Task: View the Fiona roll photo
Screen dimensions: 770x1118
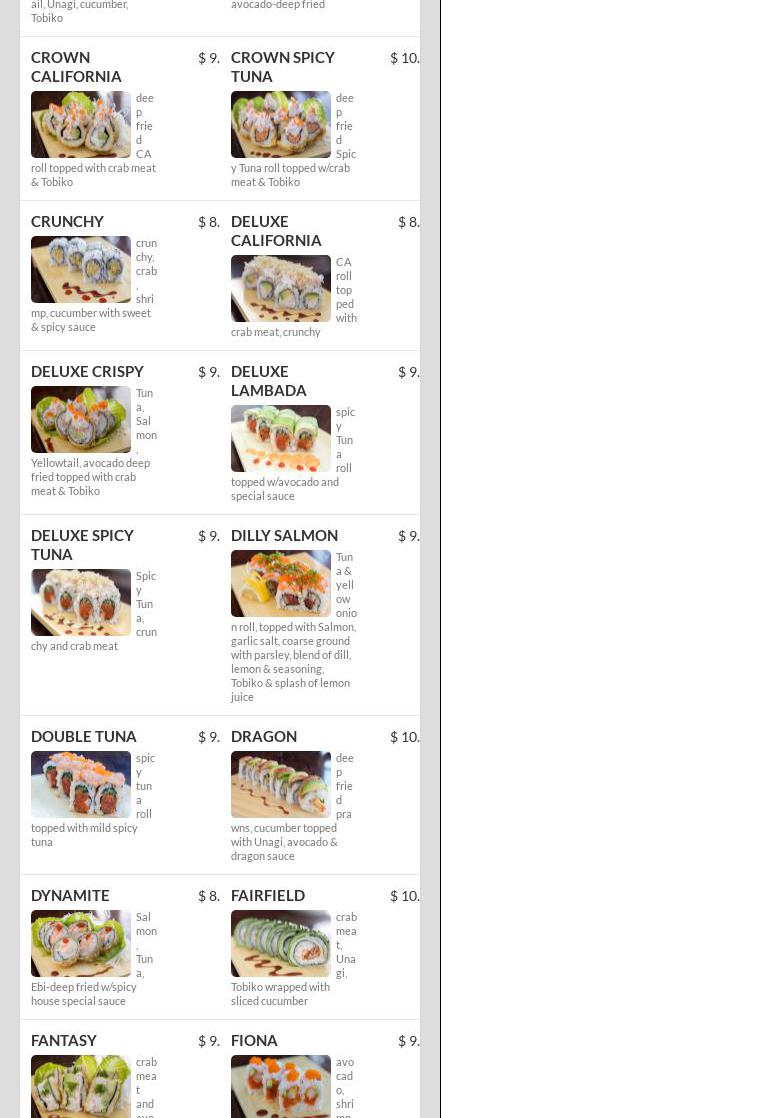Action: [x=281, y=1086]
